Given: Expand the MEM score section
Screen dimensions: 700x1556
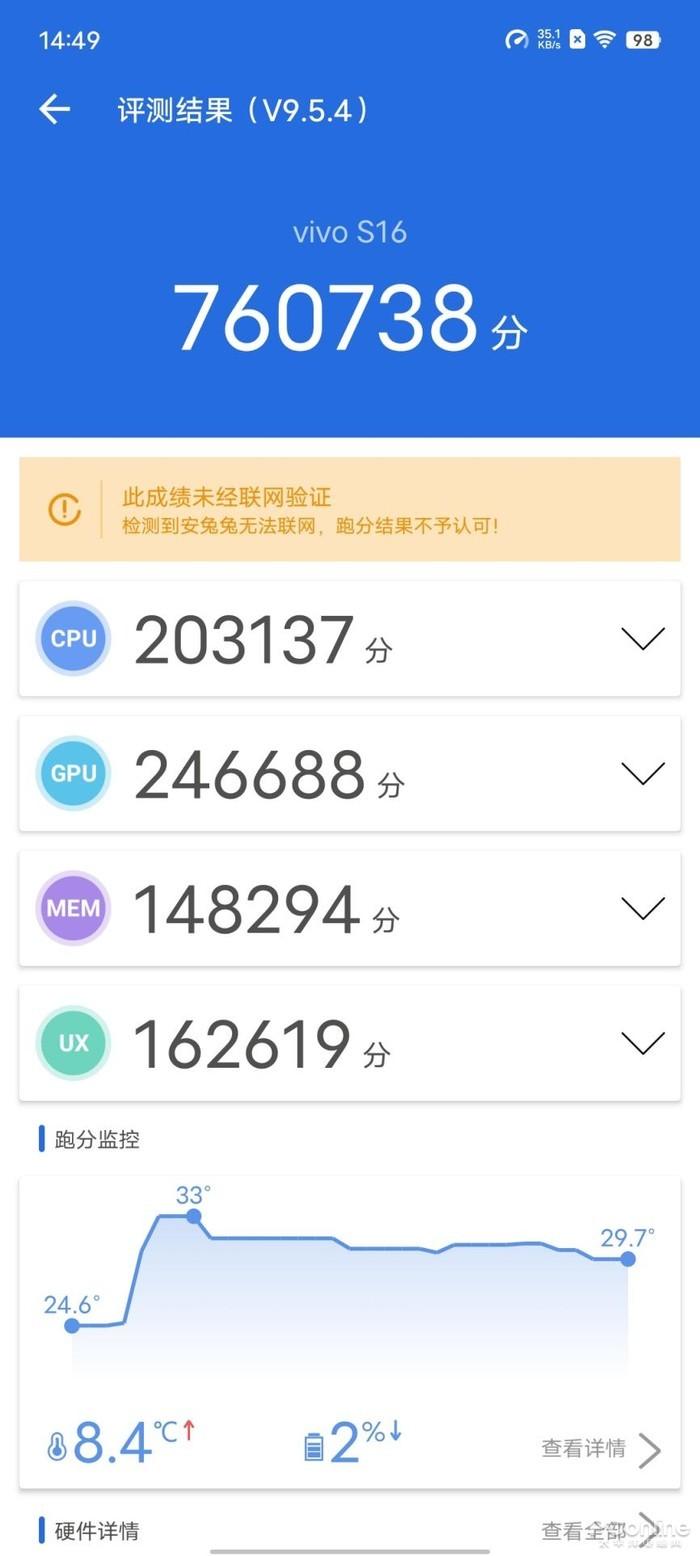Looking at the screenshot, I should [642, 908].
